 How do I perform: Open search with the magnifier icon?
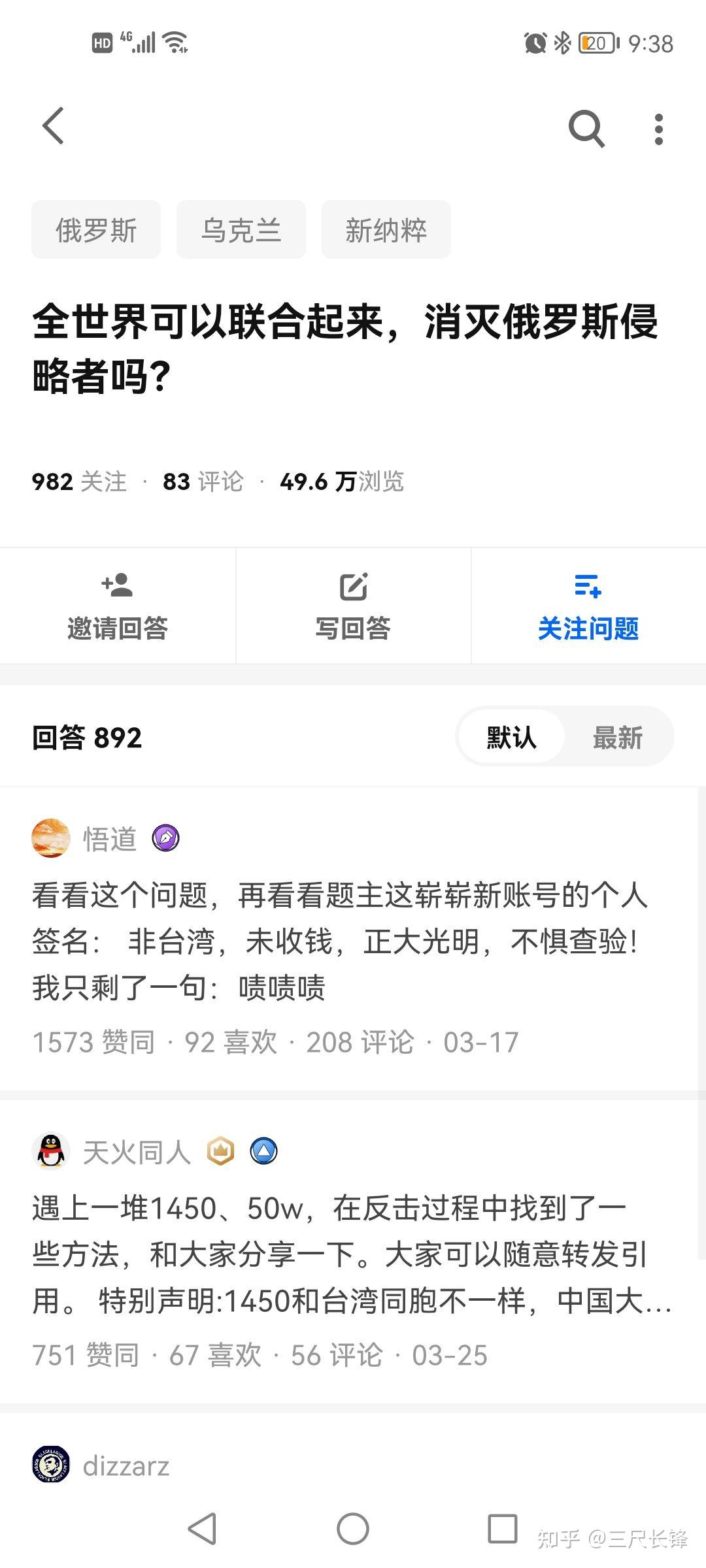pos(586,128)
